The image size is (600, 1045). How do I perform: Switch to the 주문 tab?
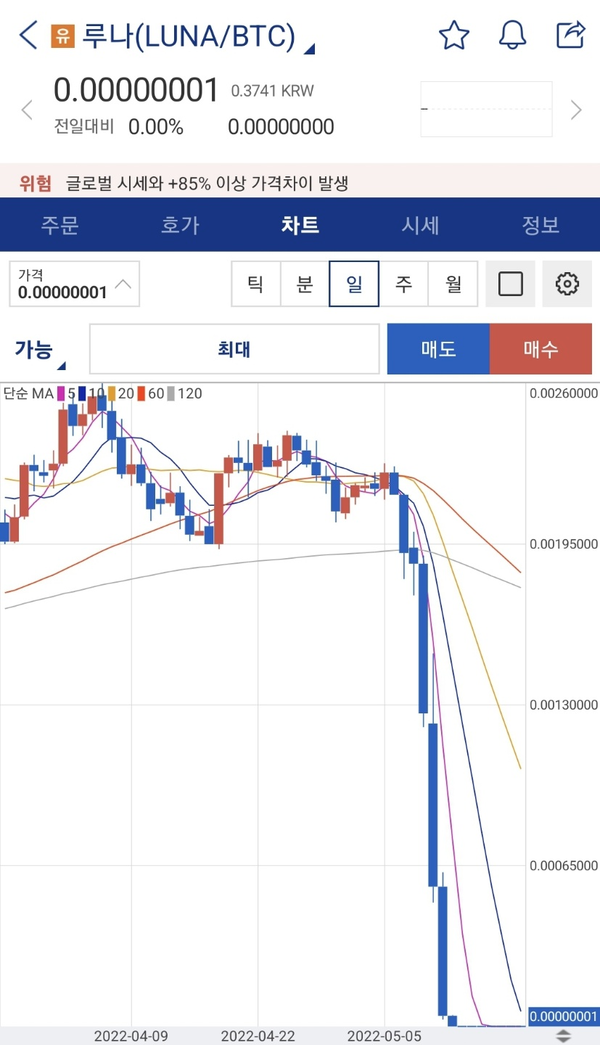pos(60,225)
